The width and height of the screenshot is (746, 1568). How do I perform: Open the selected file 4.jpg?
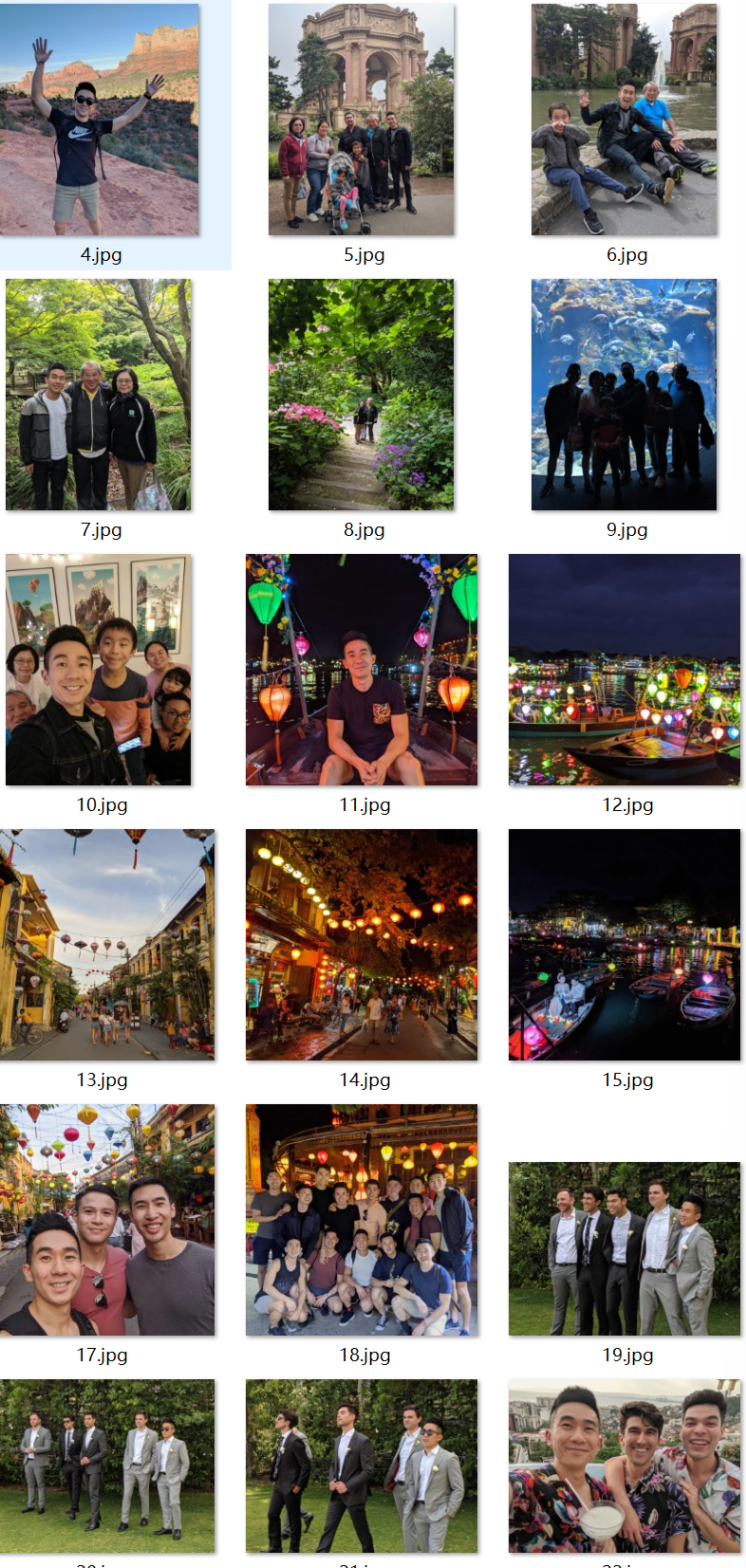[100, 120]
